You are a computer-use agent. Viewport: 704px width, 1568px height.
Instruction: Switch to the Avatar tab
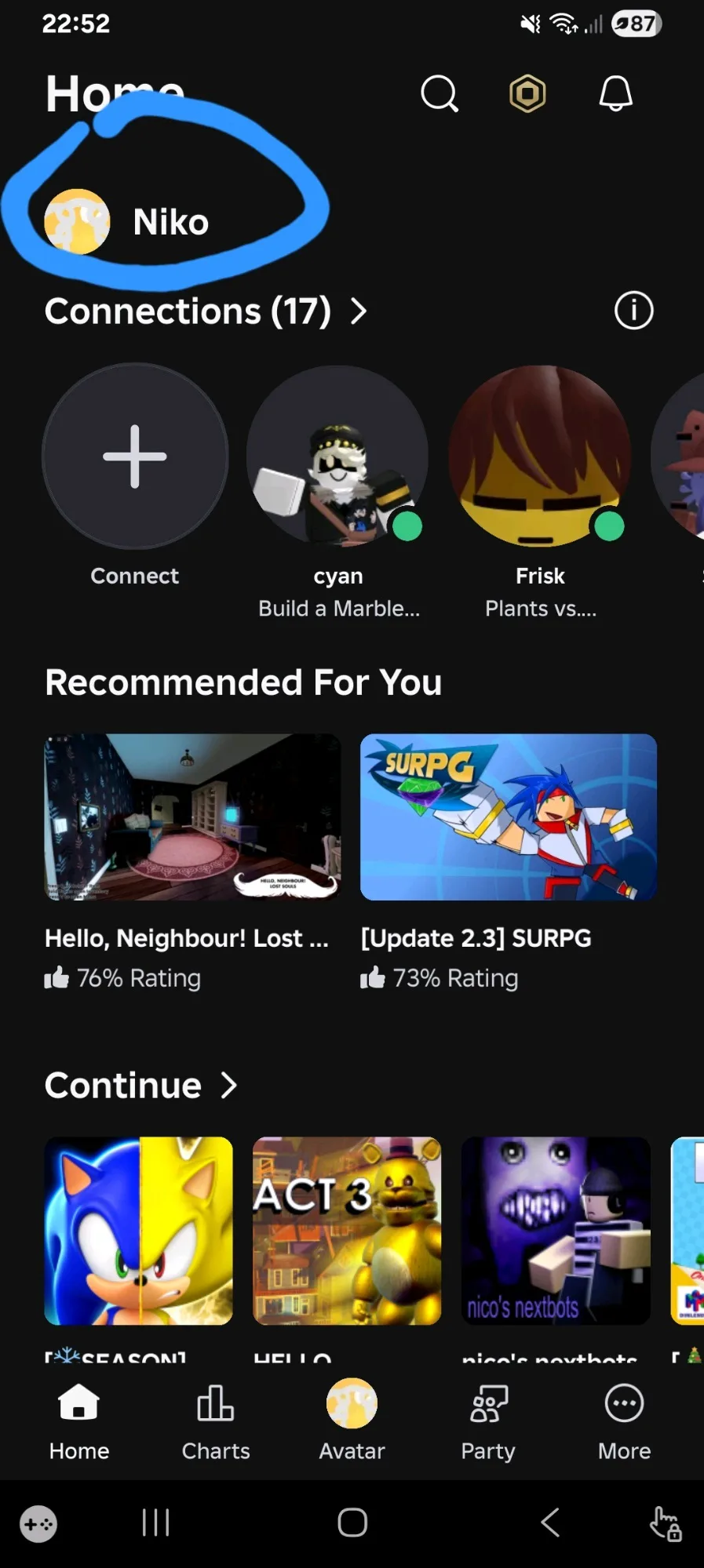coord(352,1421)
